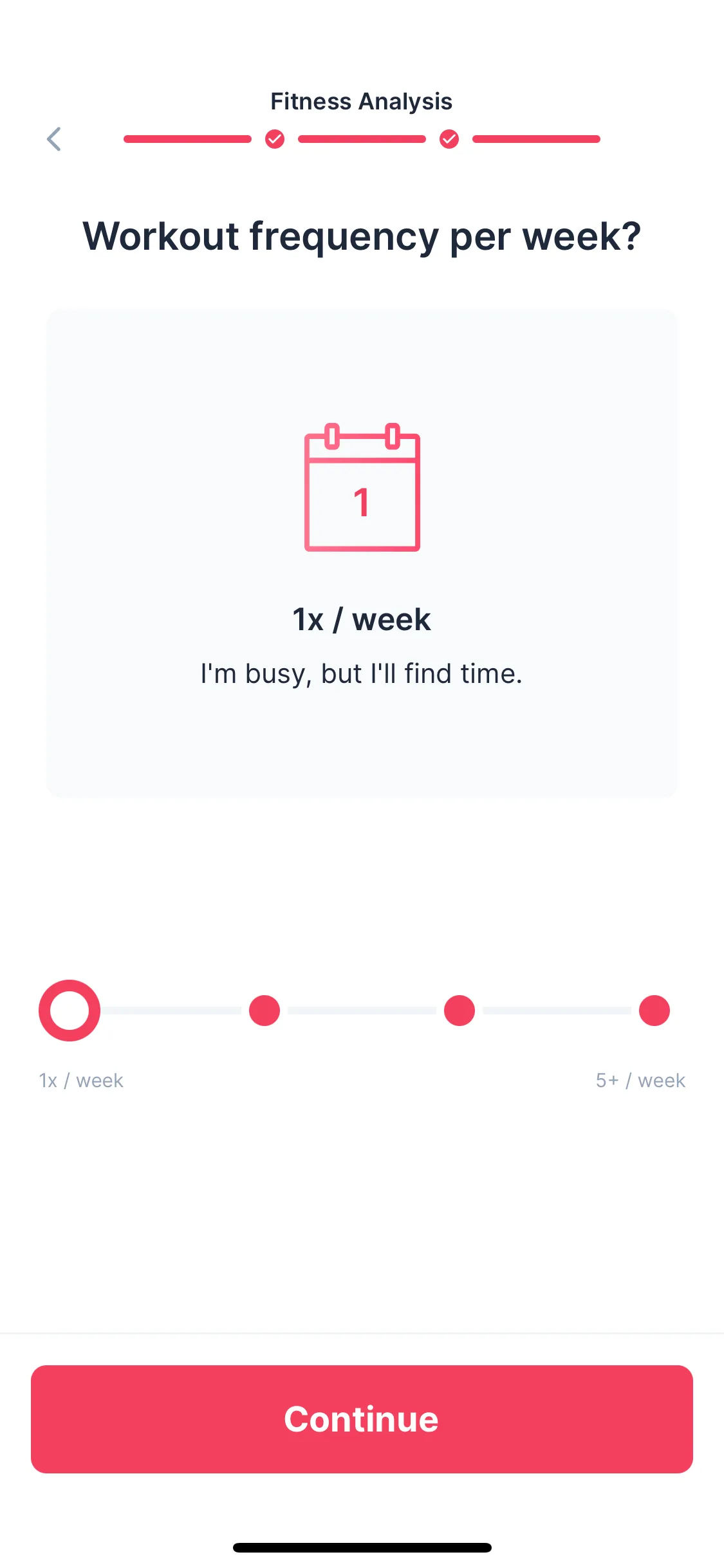Screen dimensions: 724x1568
Task: Tap the ringed slider handle at first stop
Action: pyautogui.click(x=70, y=1011)
